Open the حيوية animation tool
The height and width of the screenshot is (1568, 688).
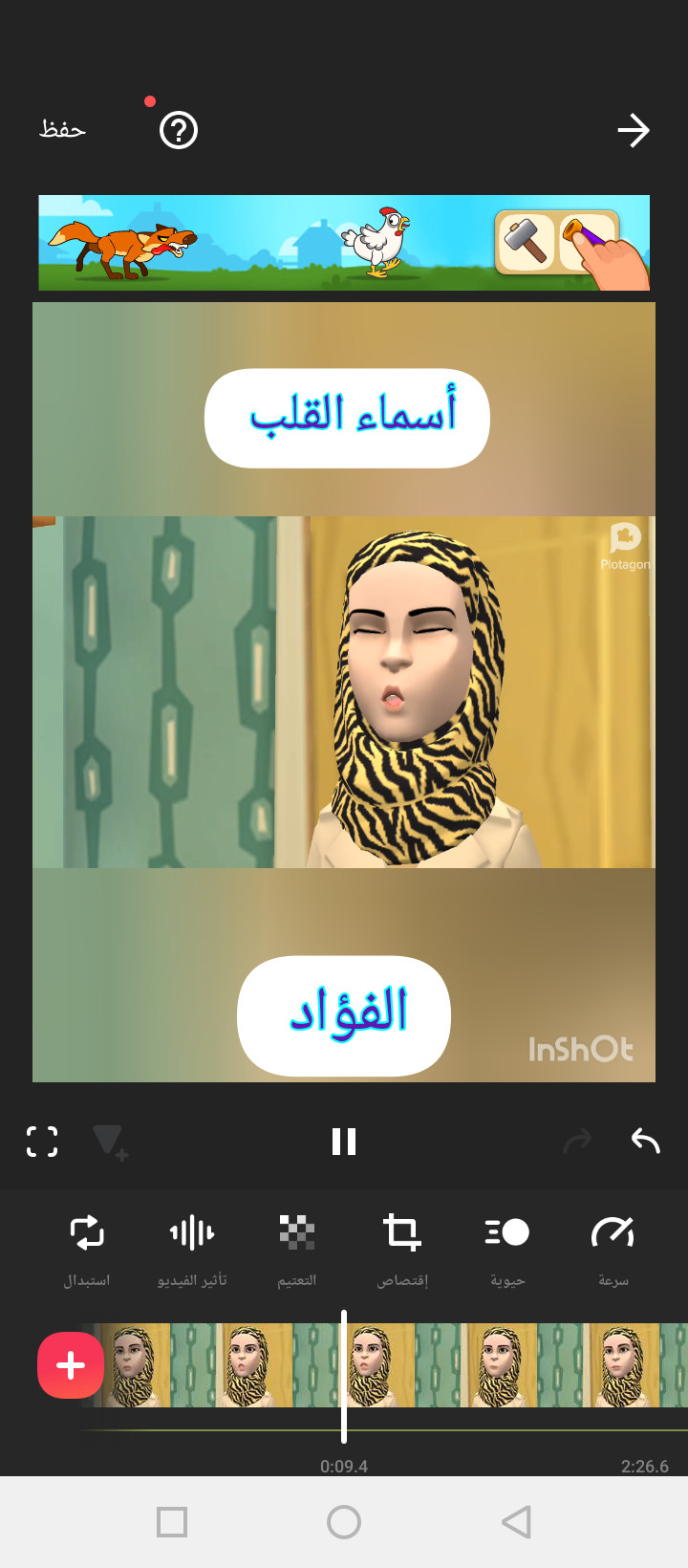click(x=507, y=1246)
